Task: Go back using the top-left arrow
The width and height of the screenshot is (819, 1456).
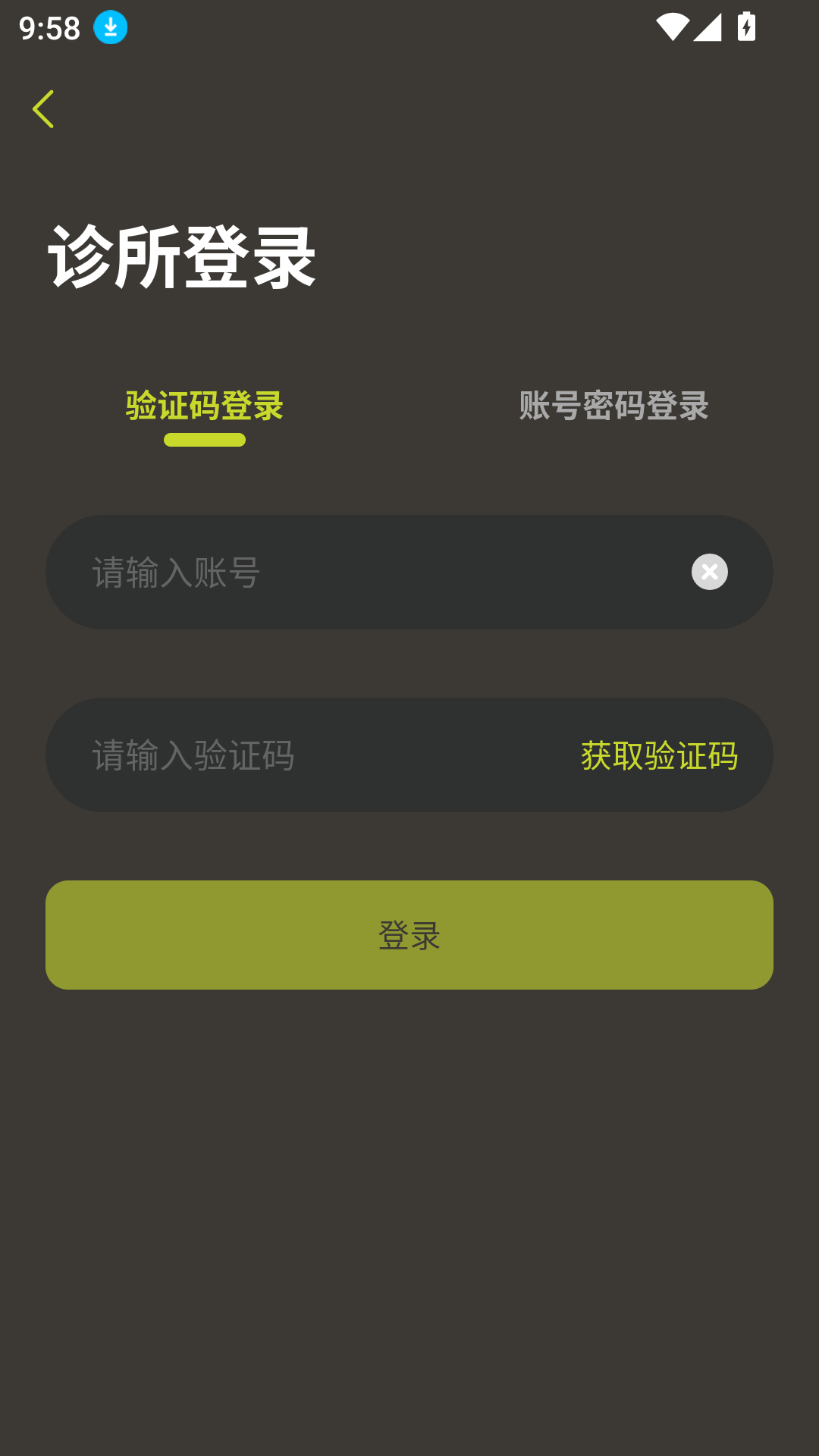Action: point(43,109)
